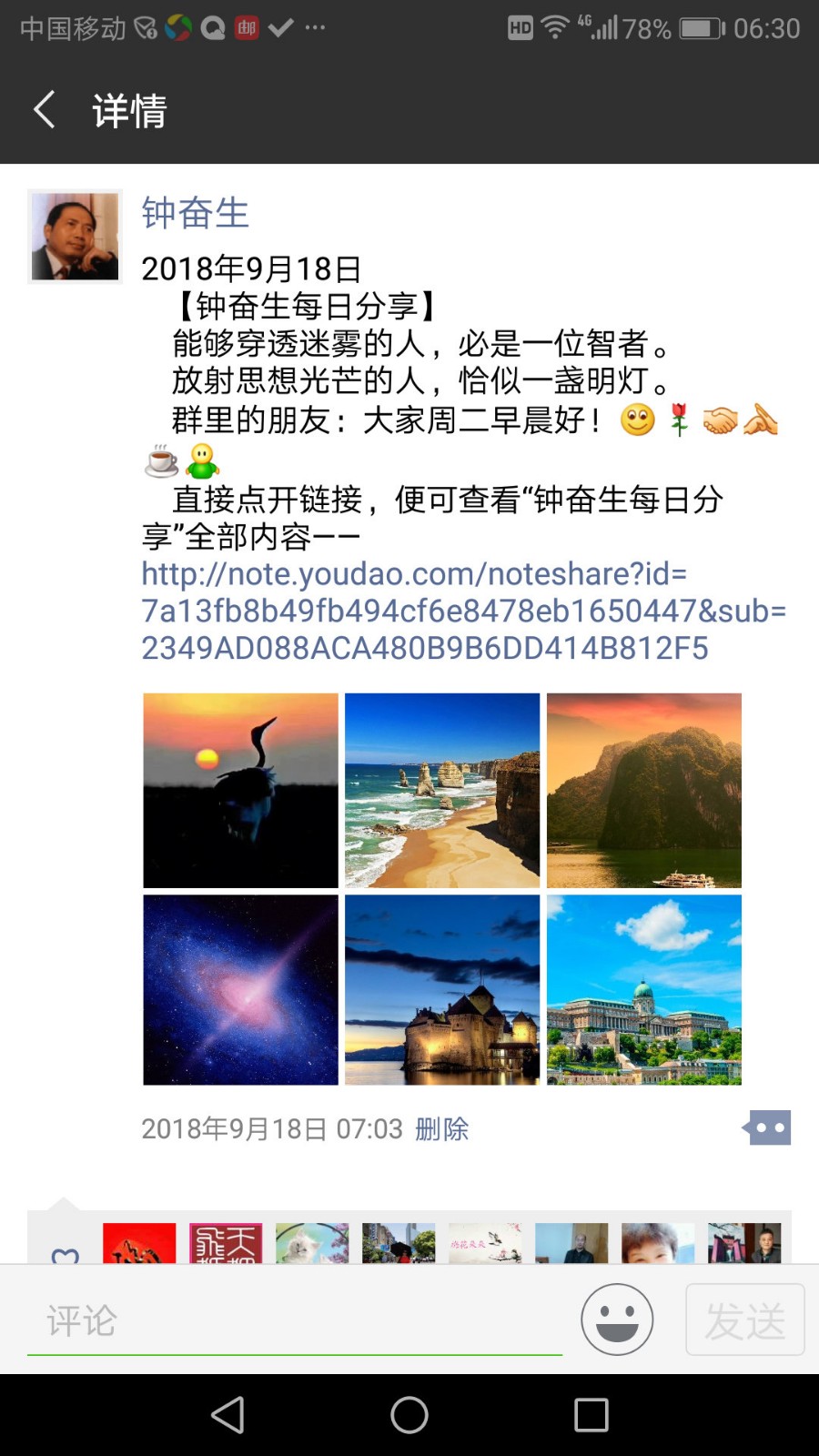Go to the system home screen

(x=409, y=1415)
